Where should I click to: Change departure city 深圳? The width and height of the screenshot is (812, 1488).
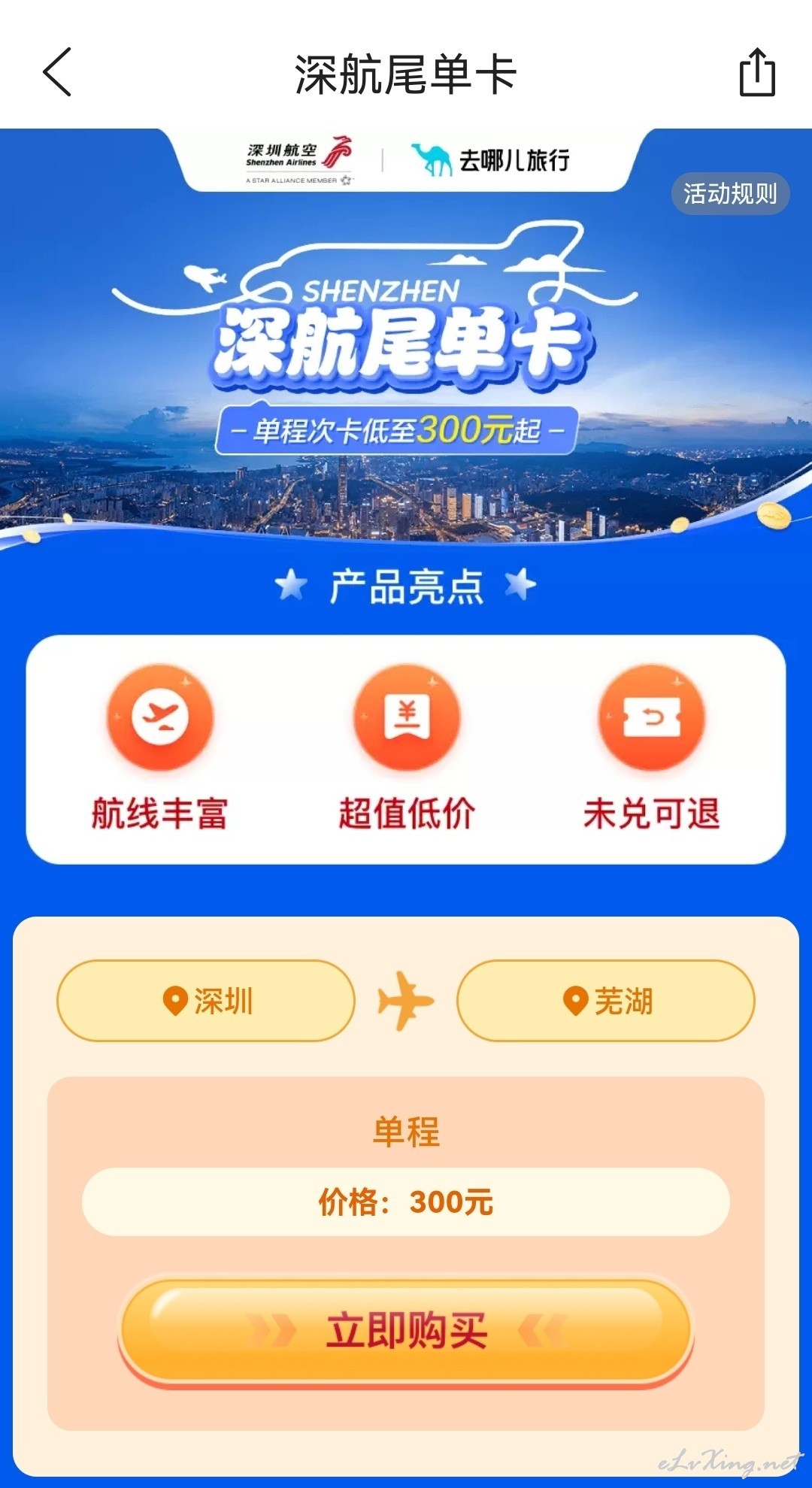206,1001
